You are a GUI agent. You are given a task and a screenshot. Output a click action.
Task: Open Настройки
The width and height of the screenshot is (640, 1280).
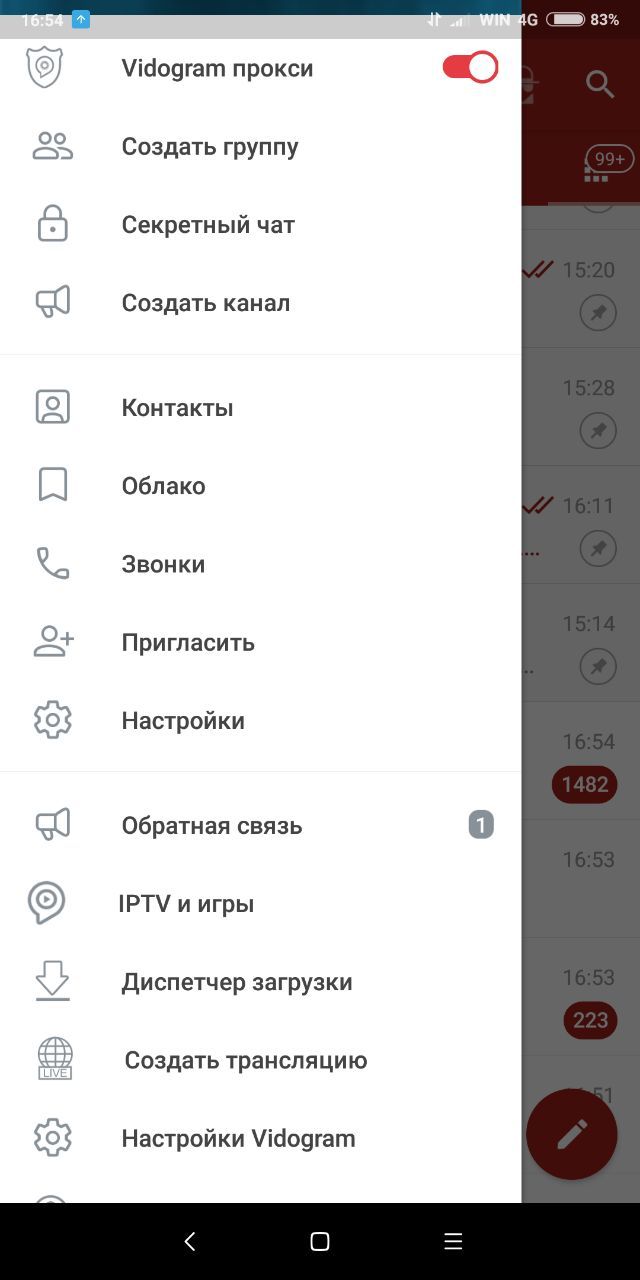(x=260, y=720)
